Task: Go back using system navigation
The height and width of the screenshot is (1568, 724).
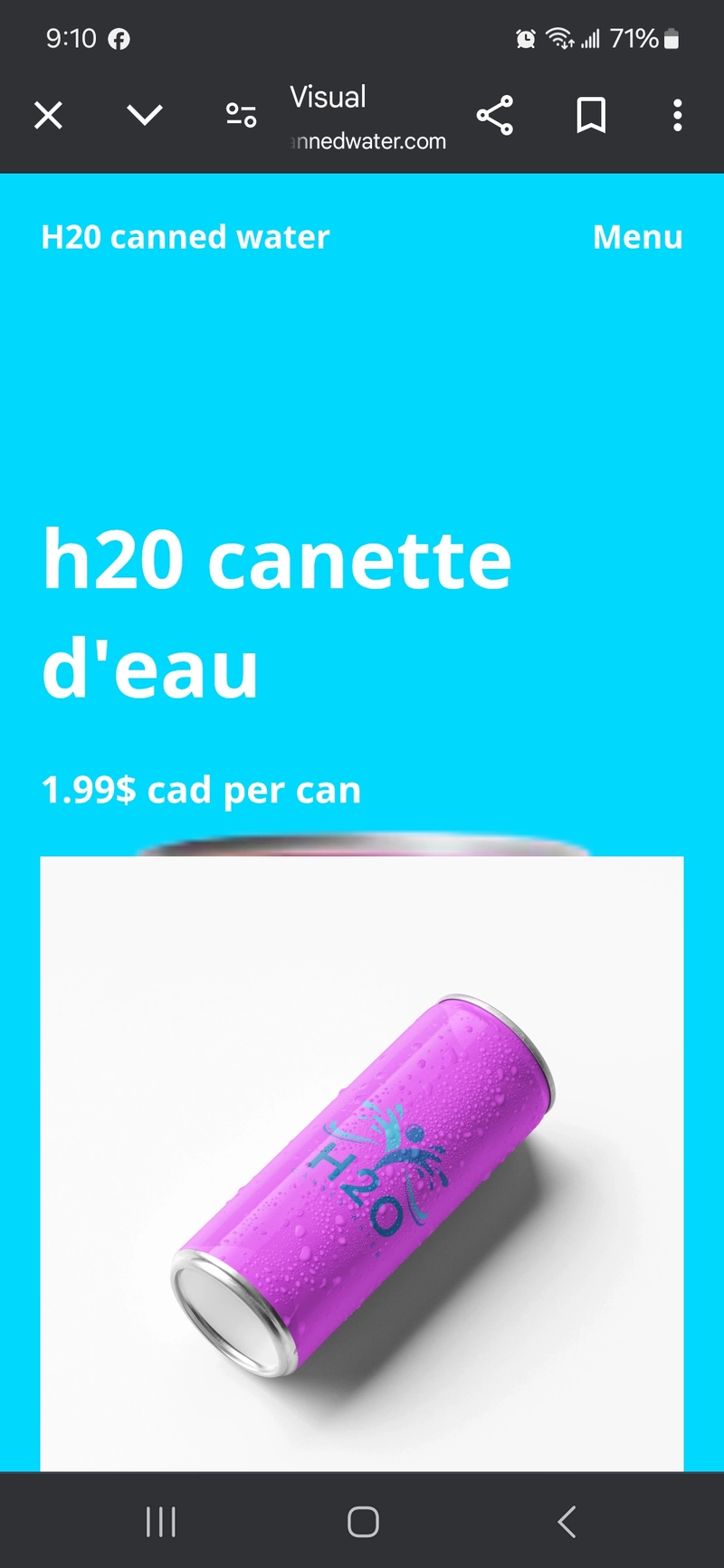Action: (567, 1522)
